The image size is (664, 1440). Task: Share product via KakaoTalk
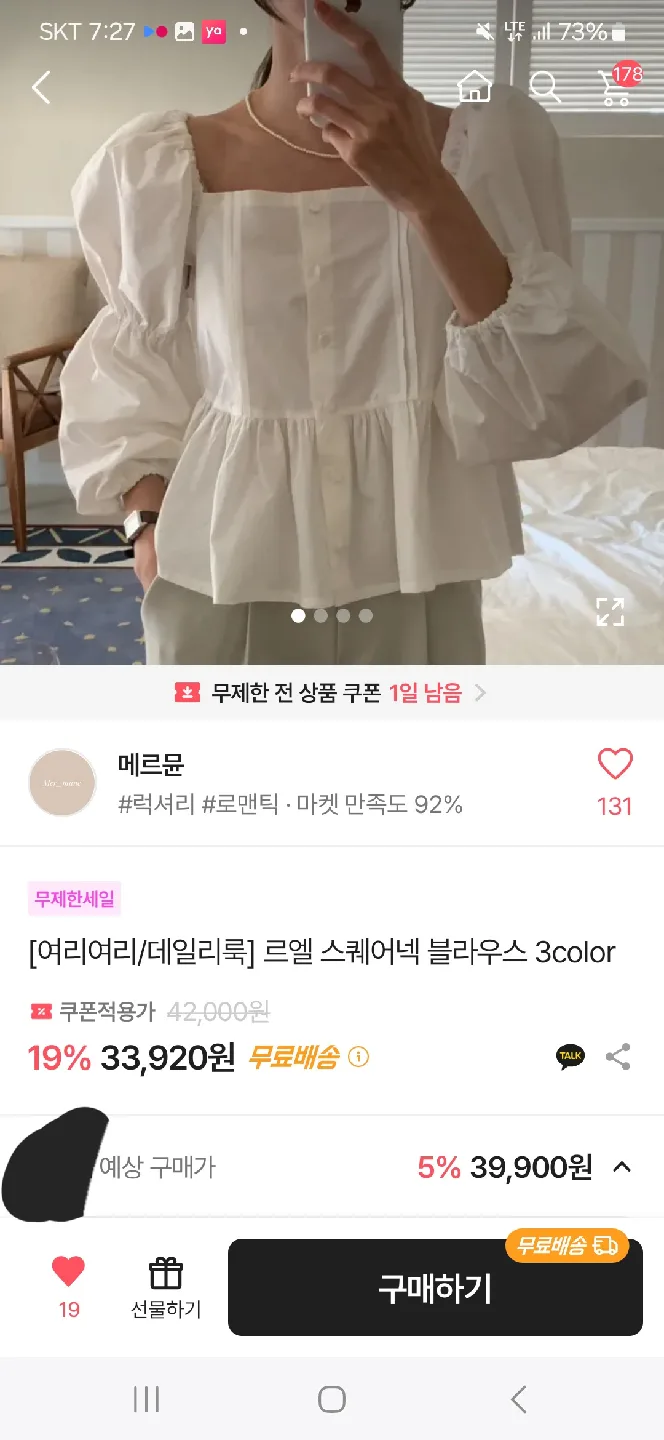click(570, 1057)
